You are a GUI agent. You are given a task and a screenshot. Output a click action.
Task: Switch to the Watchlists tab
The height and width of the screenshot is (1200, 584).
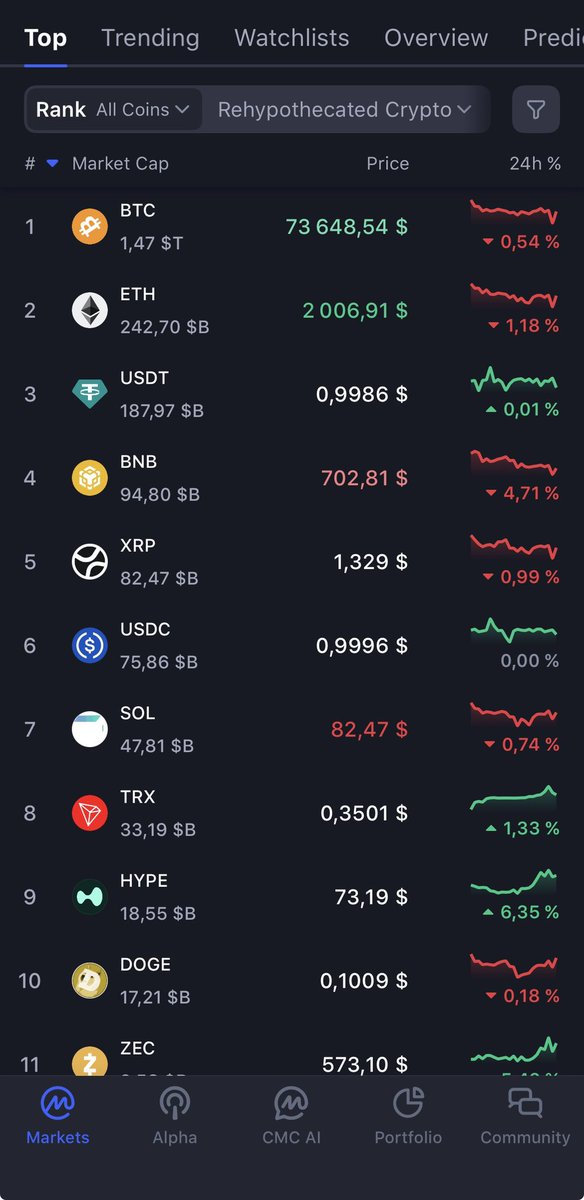coord(292,38)
